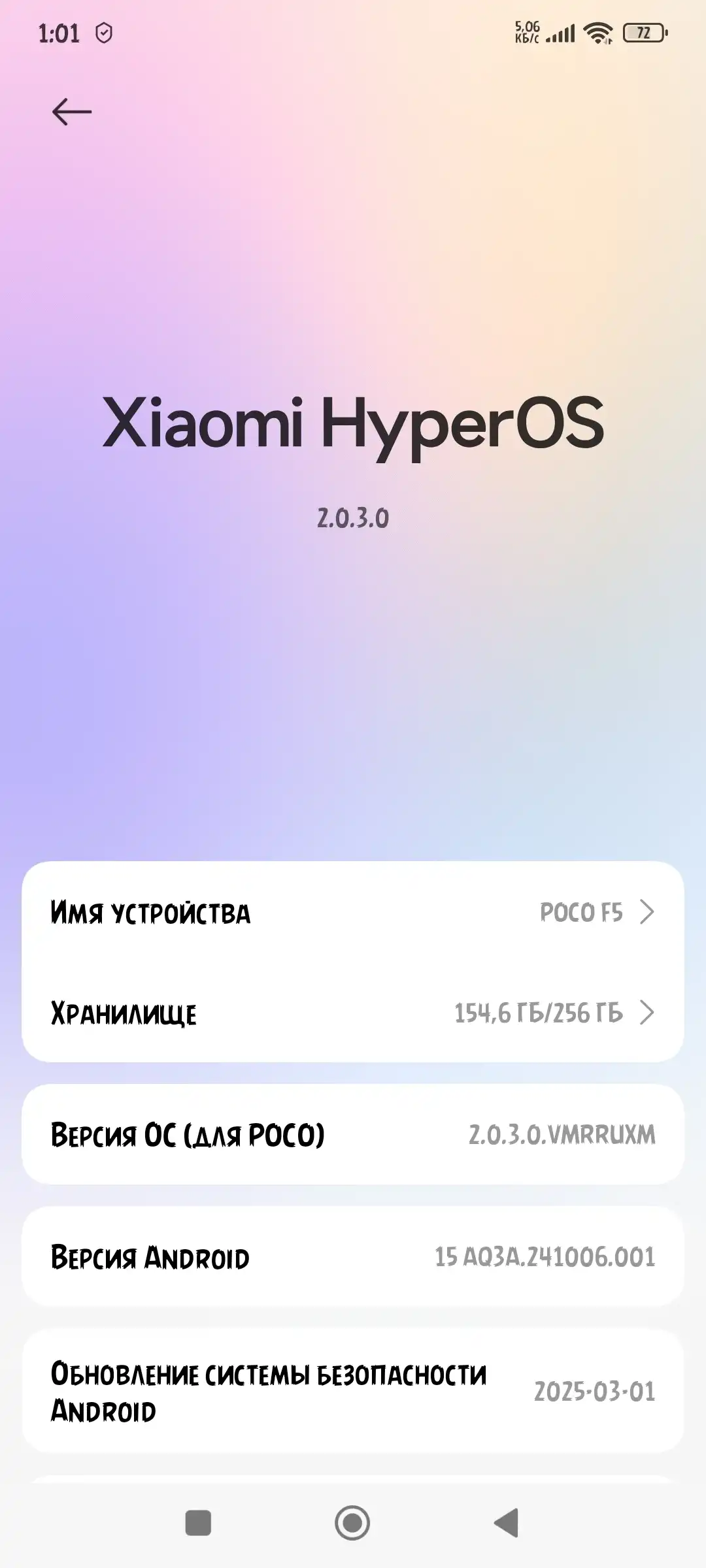Screen dimensions: 706x1568
Task: Open the Имя устройства row
Action: point(353,913)
